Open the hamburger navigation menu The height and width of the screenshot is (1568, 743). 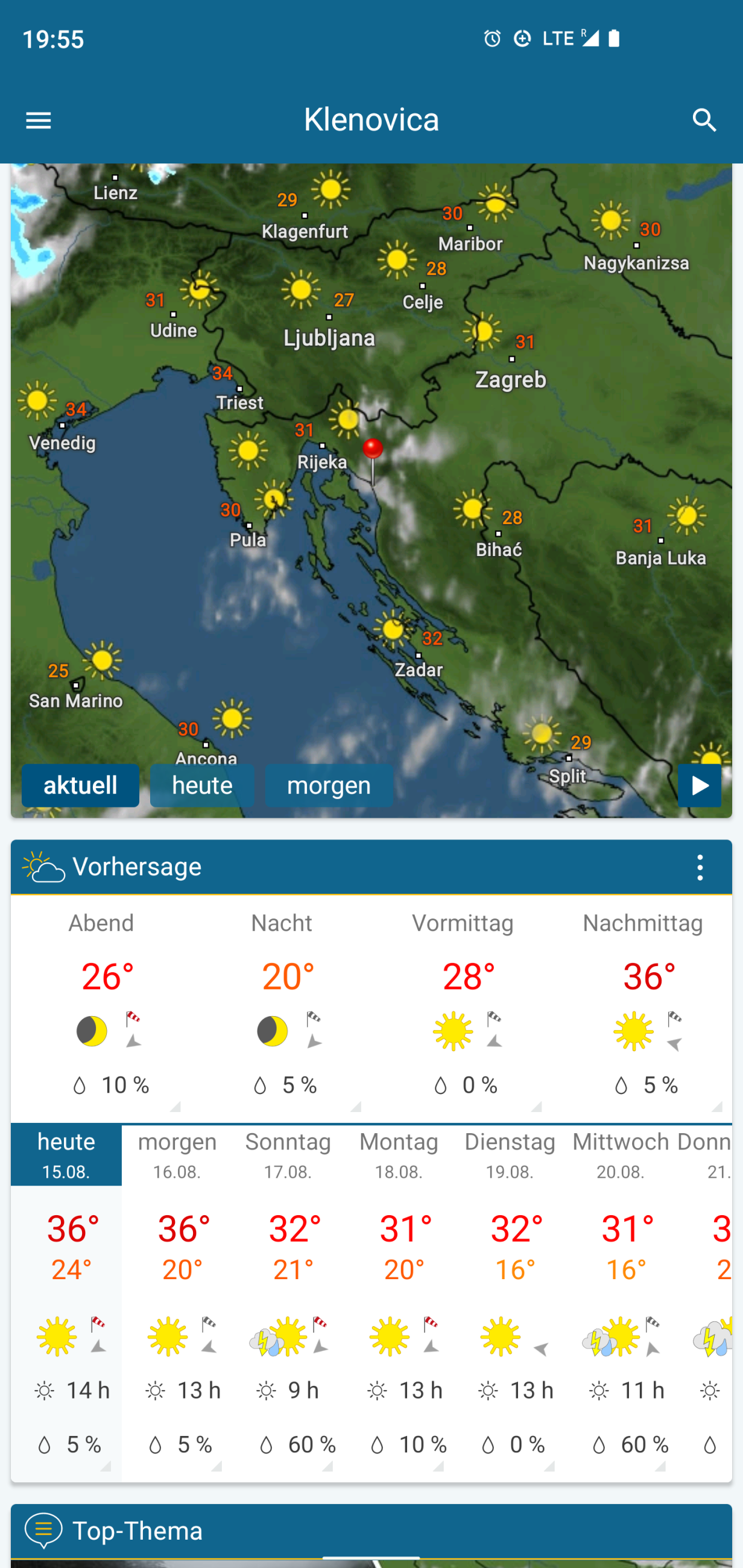click(x=39, y=120)
